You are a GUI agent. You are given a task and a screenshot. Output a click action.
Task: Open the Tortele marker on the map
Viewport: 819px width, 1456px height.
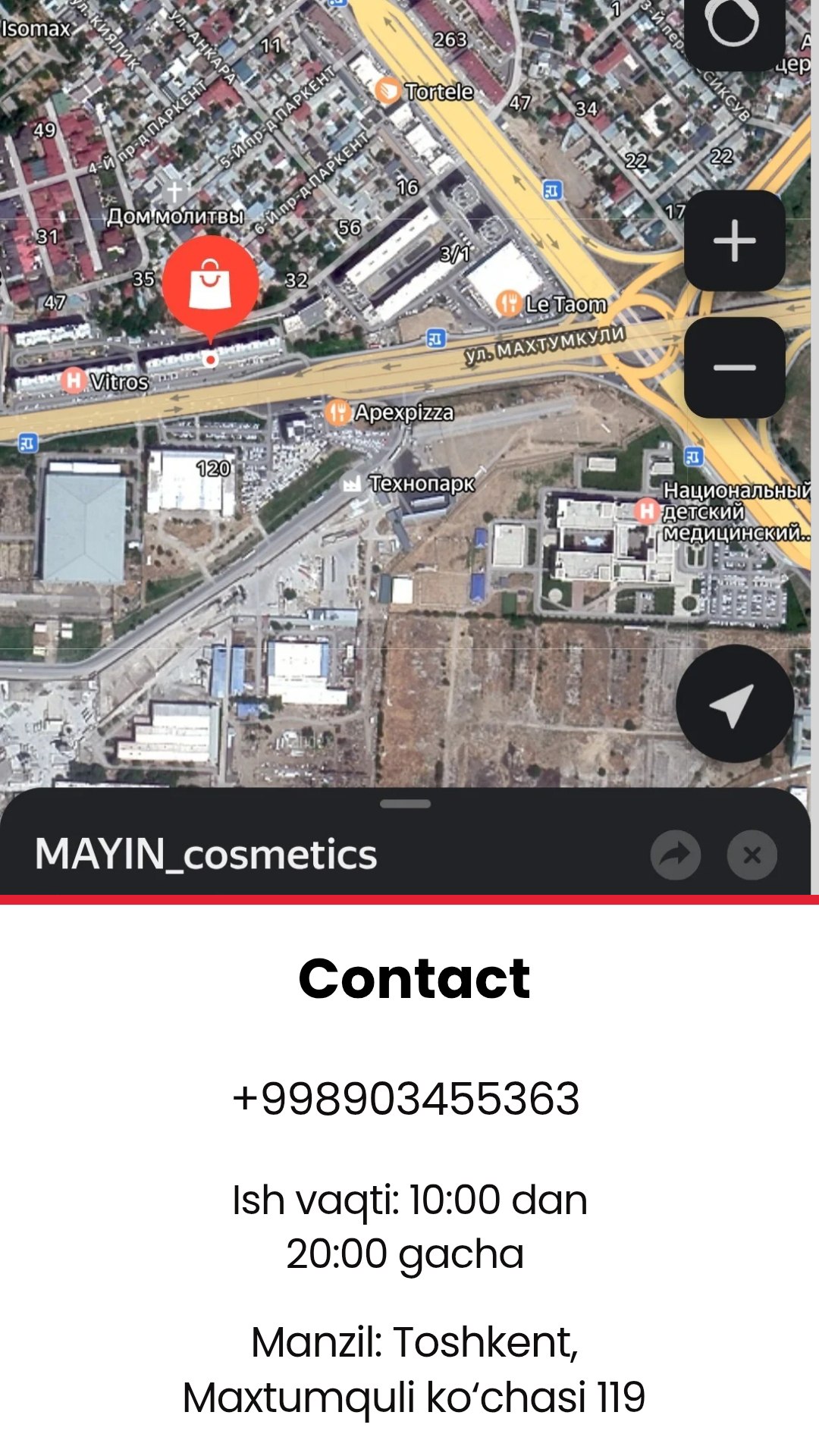[x=388, y=92]
